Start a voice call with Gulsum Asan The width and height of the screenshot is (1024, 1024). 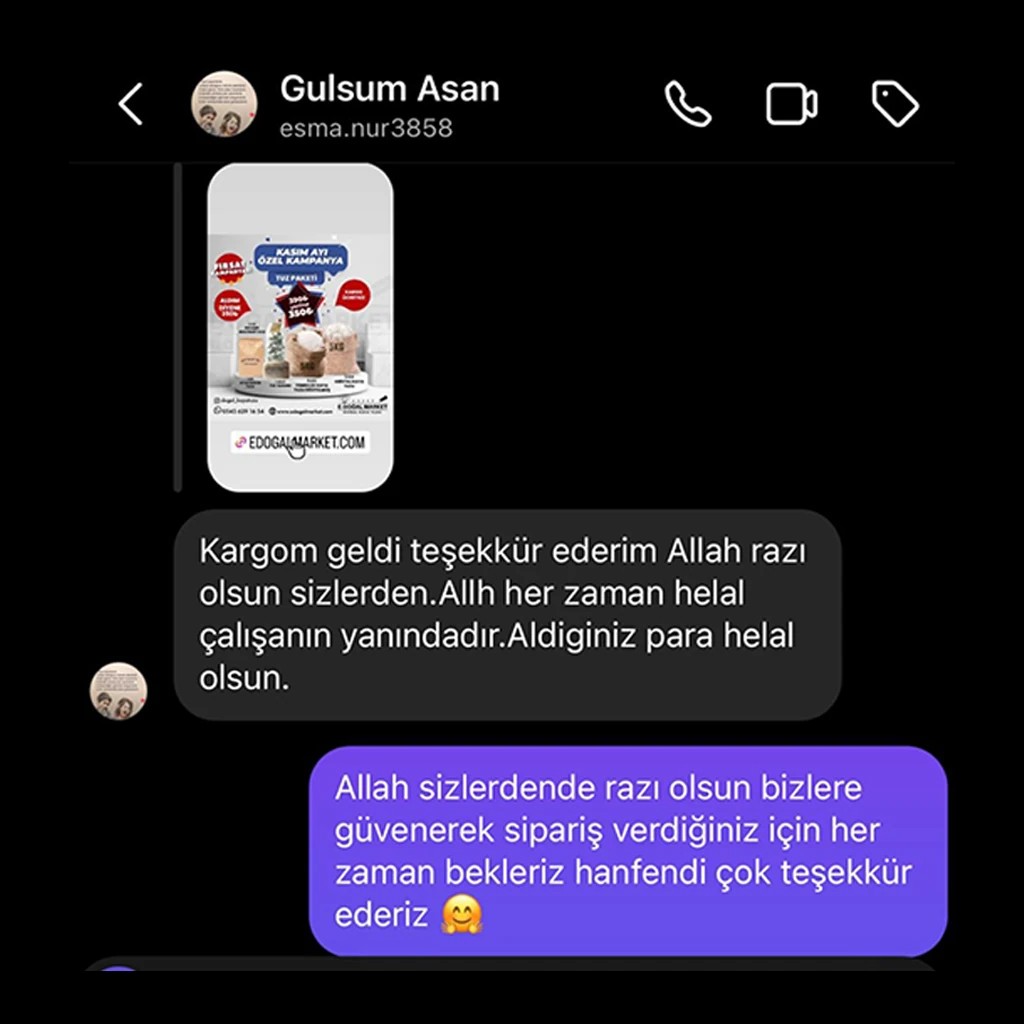(688, 103)
